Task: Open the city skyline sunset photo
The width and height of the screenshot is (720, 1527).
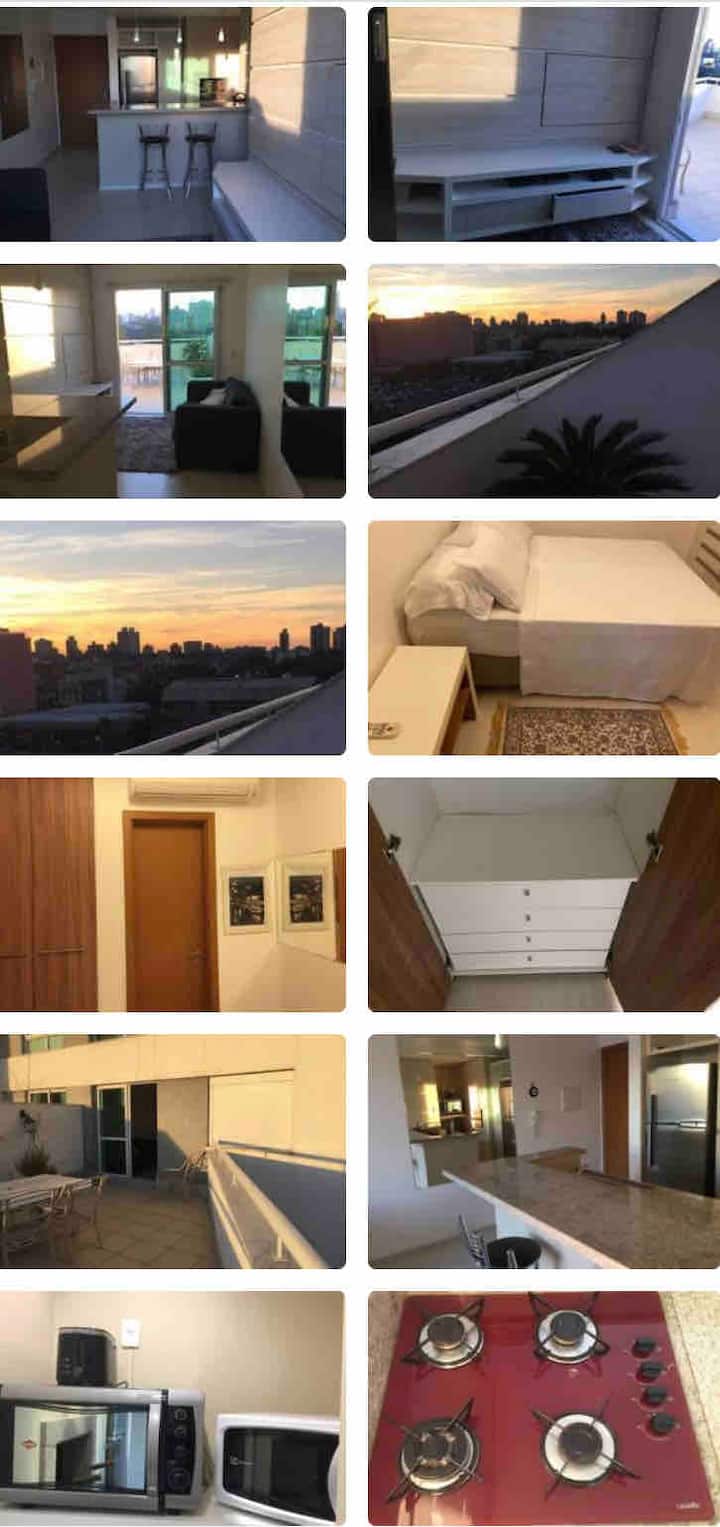Action: point(172,638)
